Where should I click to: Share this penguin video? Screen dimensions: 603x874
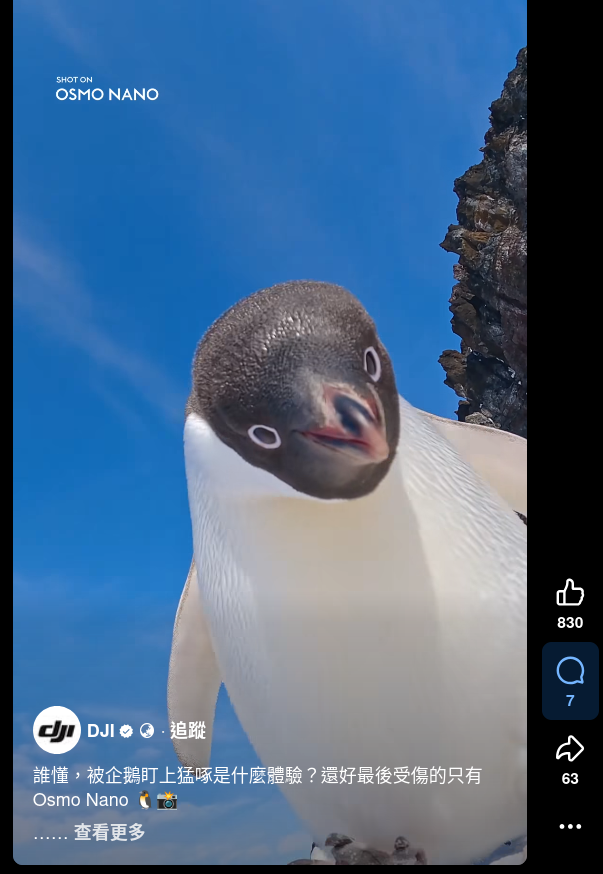570,749
